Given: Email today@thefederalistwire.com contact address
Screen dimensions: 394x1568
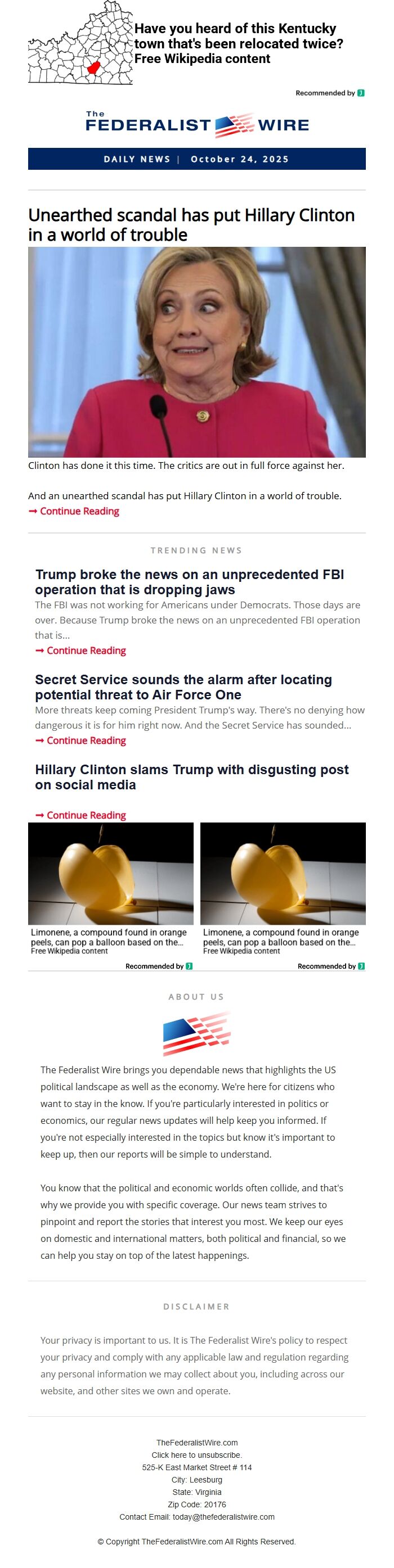Looking at the screenshot, I should click(x=223, y=1517).
